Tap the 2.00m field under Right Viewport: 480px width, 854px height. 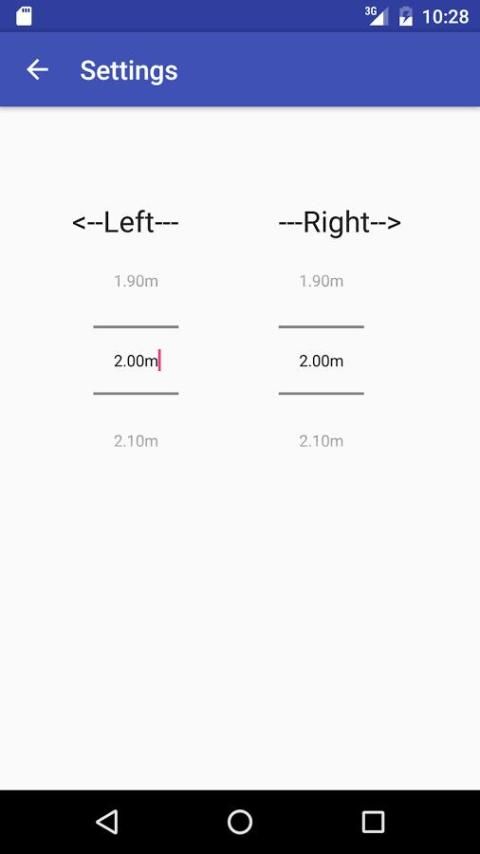click(321, 361)
